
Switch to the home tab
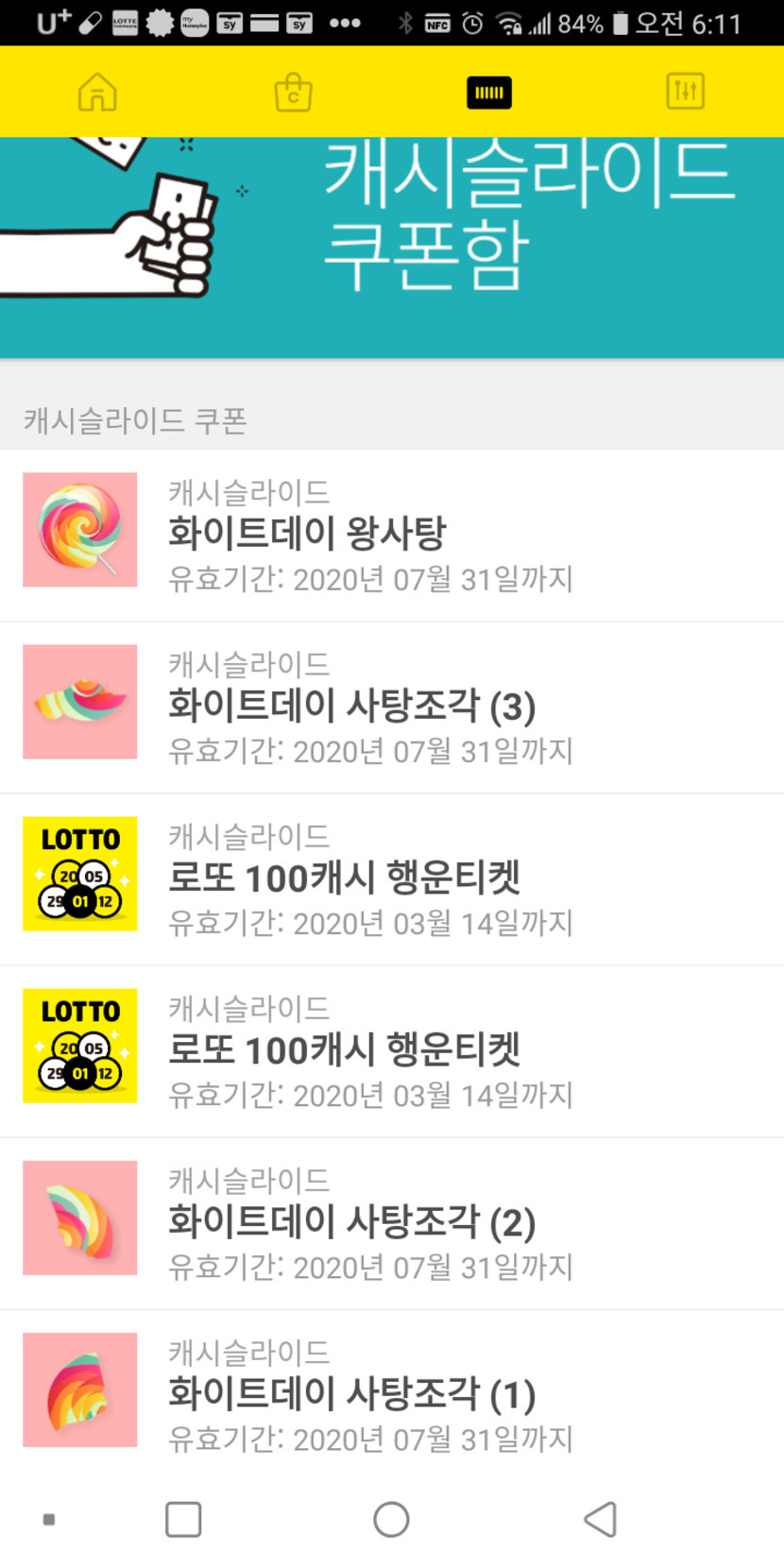tap(97, 93)
